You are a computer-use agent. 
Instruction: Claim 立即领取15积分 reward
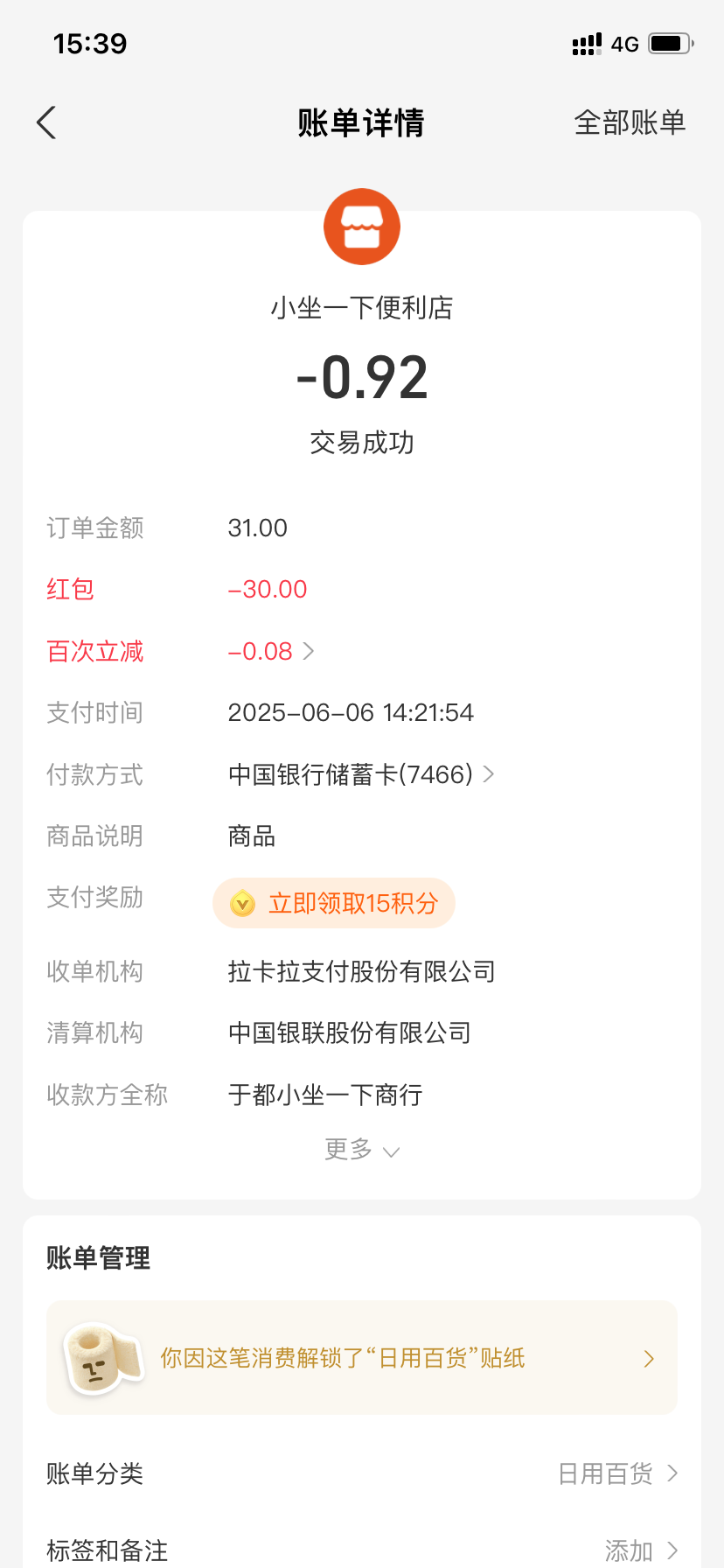[x=334, y=903]
